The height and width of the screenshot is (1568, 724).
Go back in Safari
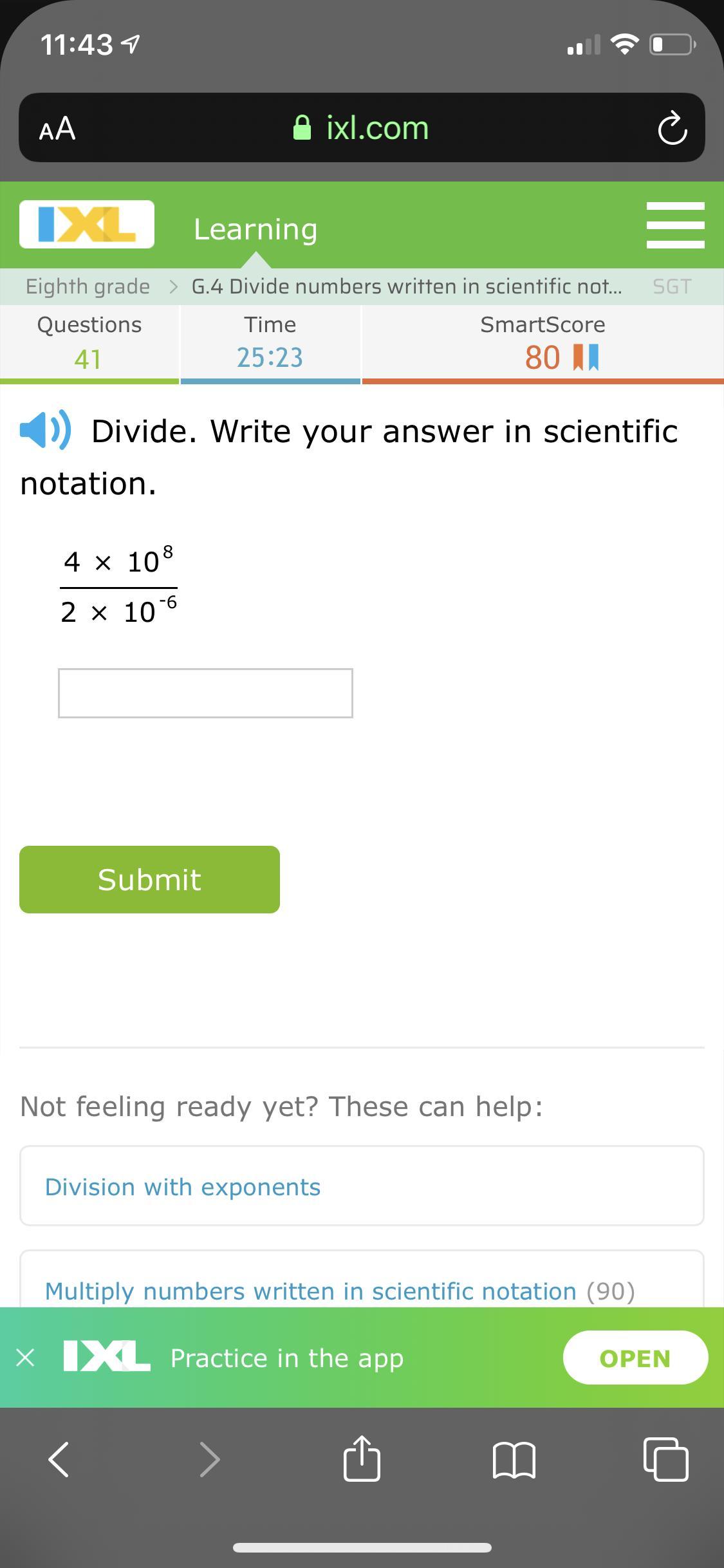pos(59,1460)
